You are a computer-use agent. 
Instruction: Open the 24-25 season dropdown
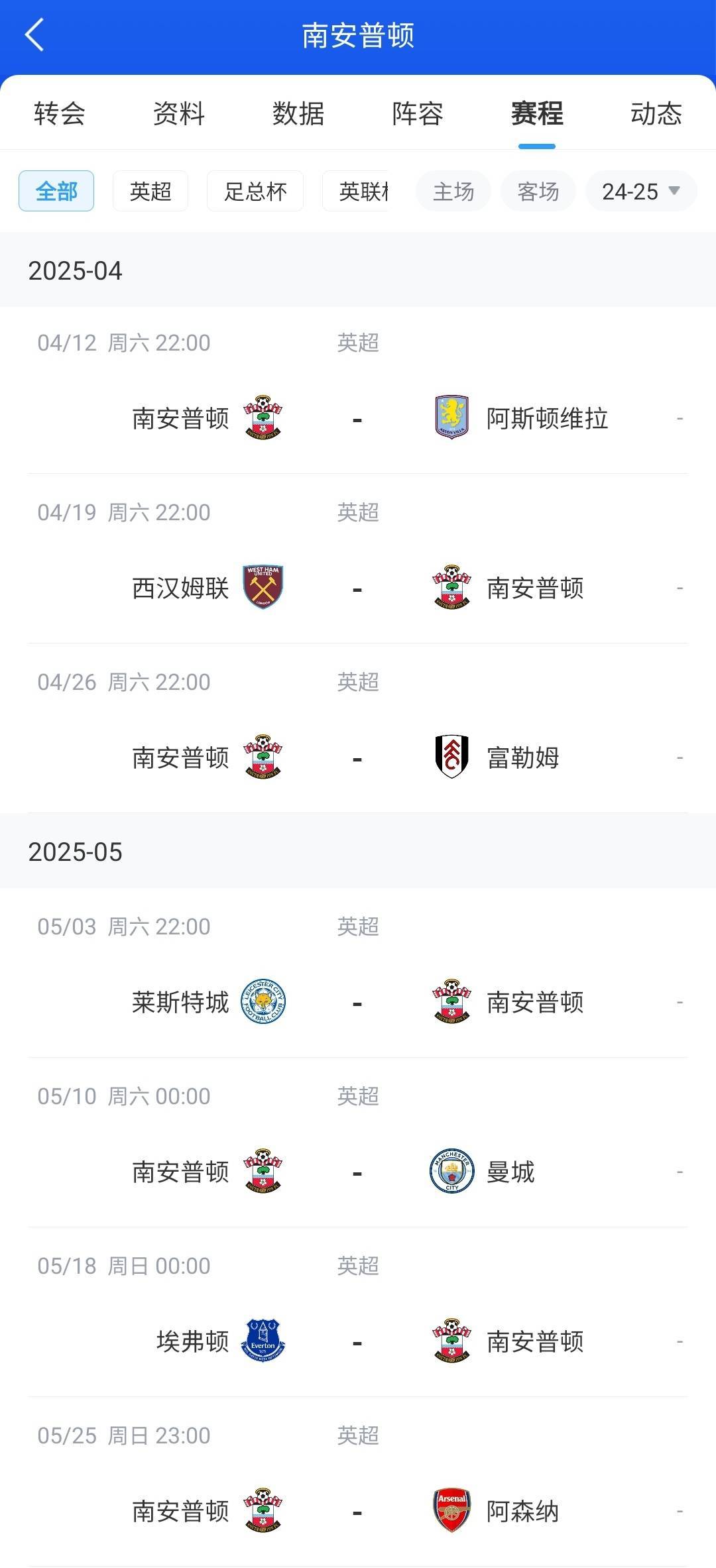coord(639,192)
